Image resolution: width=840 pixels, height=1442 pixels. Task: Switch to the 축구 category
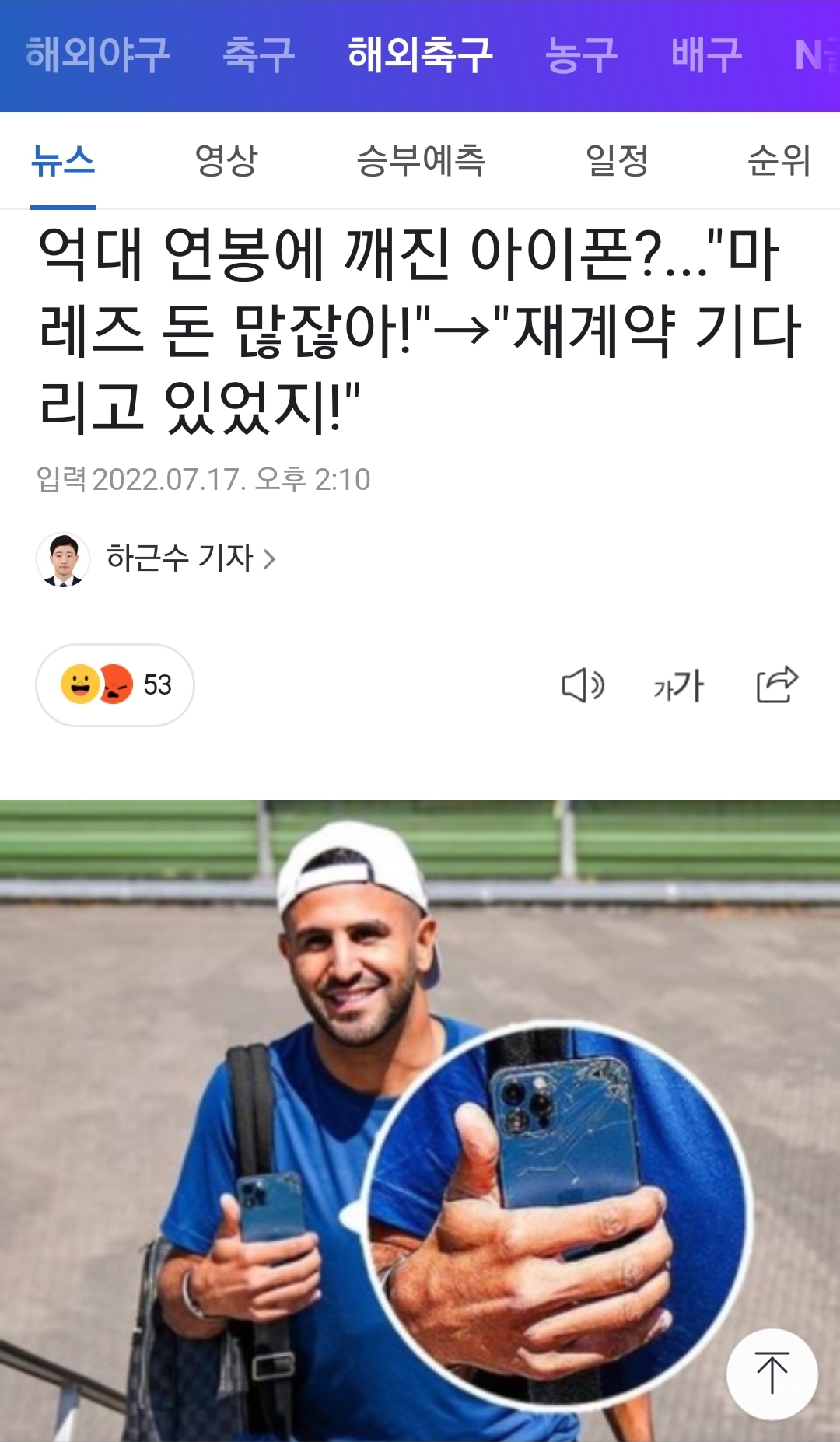[258, 55]
